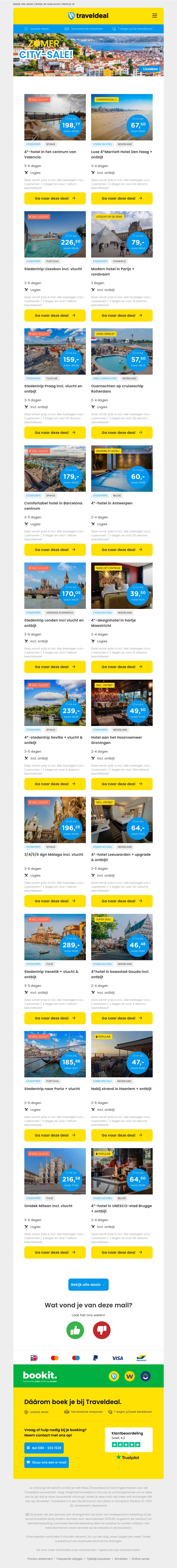Open the hamburger menu next to Traveldeal logo

pos(155,15)
